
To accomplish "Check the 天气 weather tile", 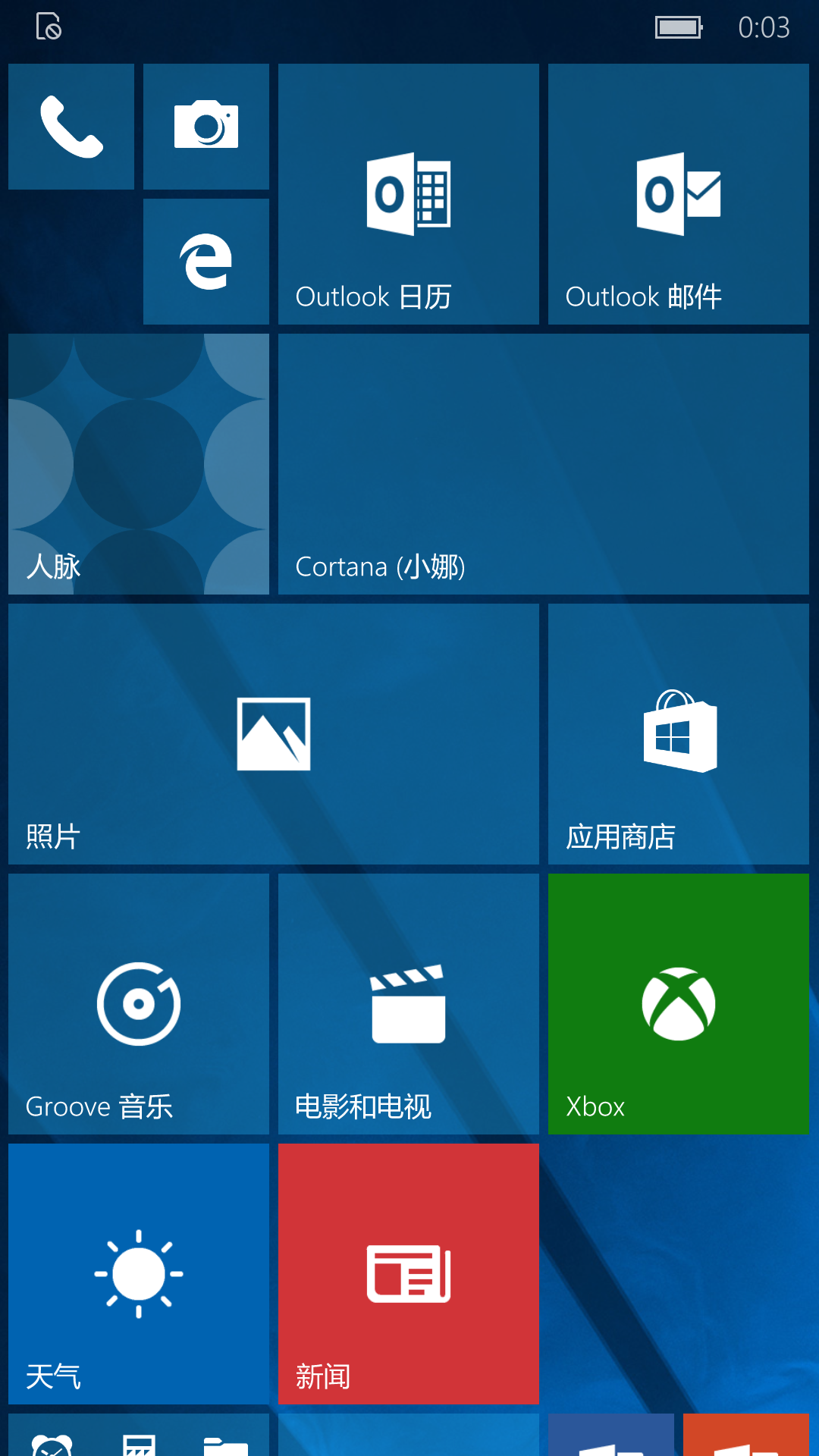I will 139,1274.
